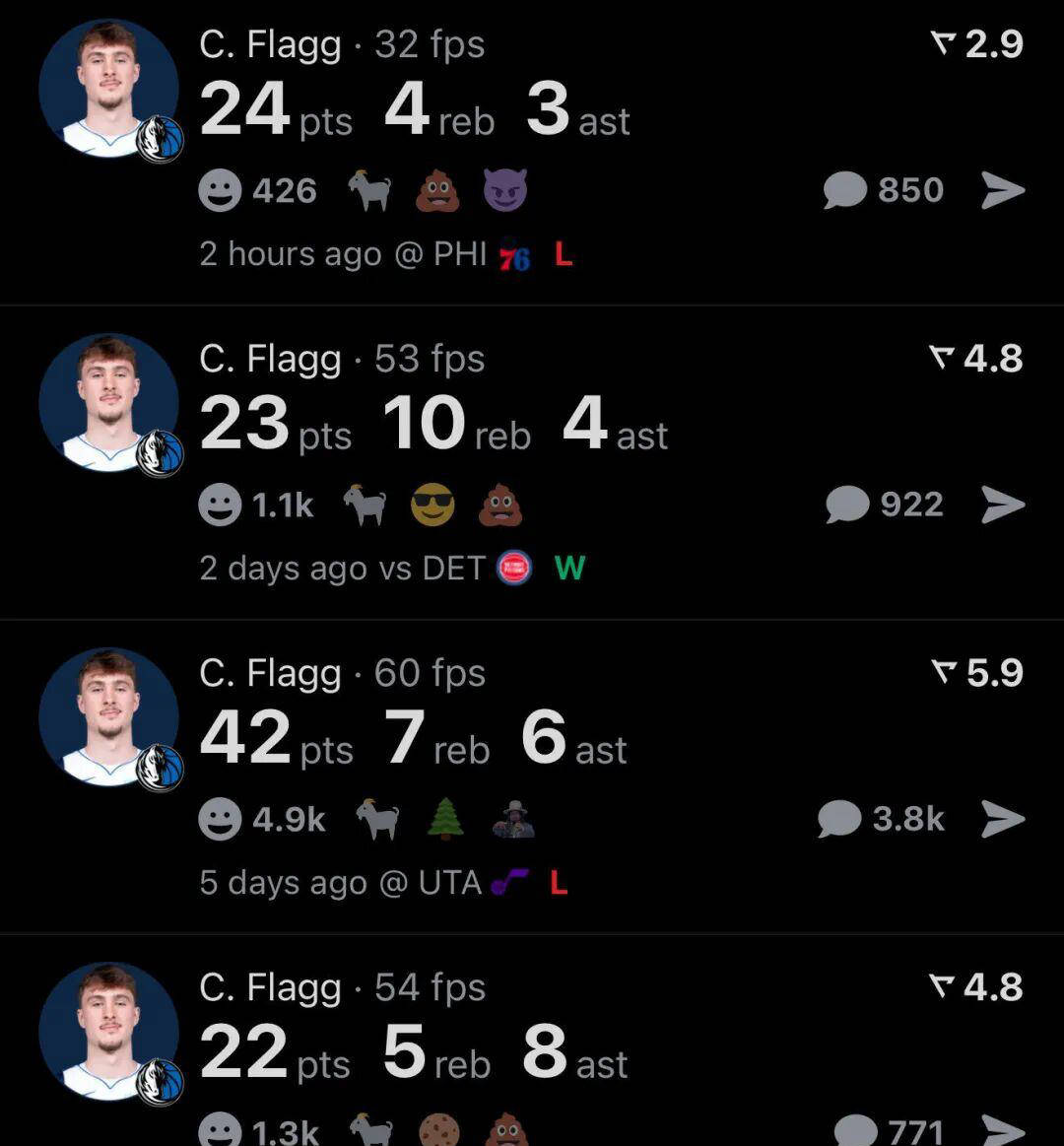Image resolution: width=1064 pixels, height=1146 pixels.
Task: React to the 42 pts game at UTA
Action: (x=220, y=820)
